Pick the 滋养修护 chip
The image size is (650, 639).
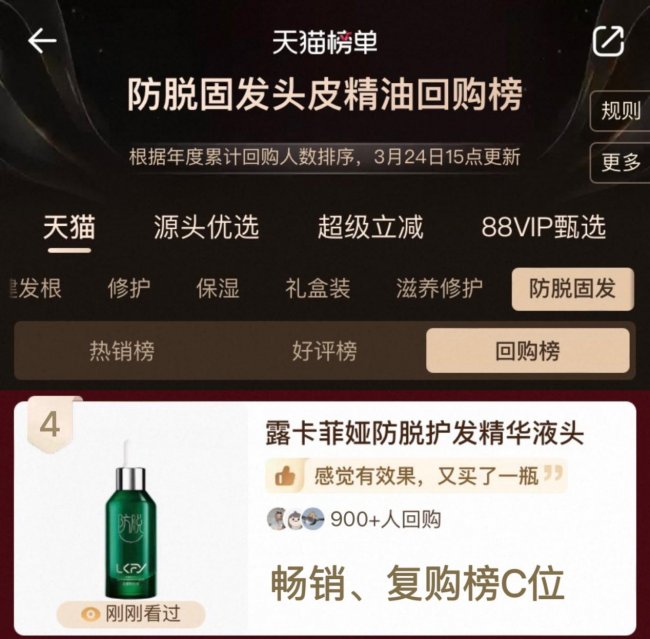pos(439,289)
